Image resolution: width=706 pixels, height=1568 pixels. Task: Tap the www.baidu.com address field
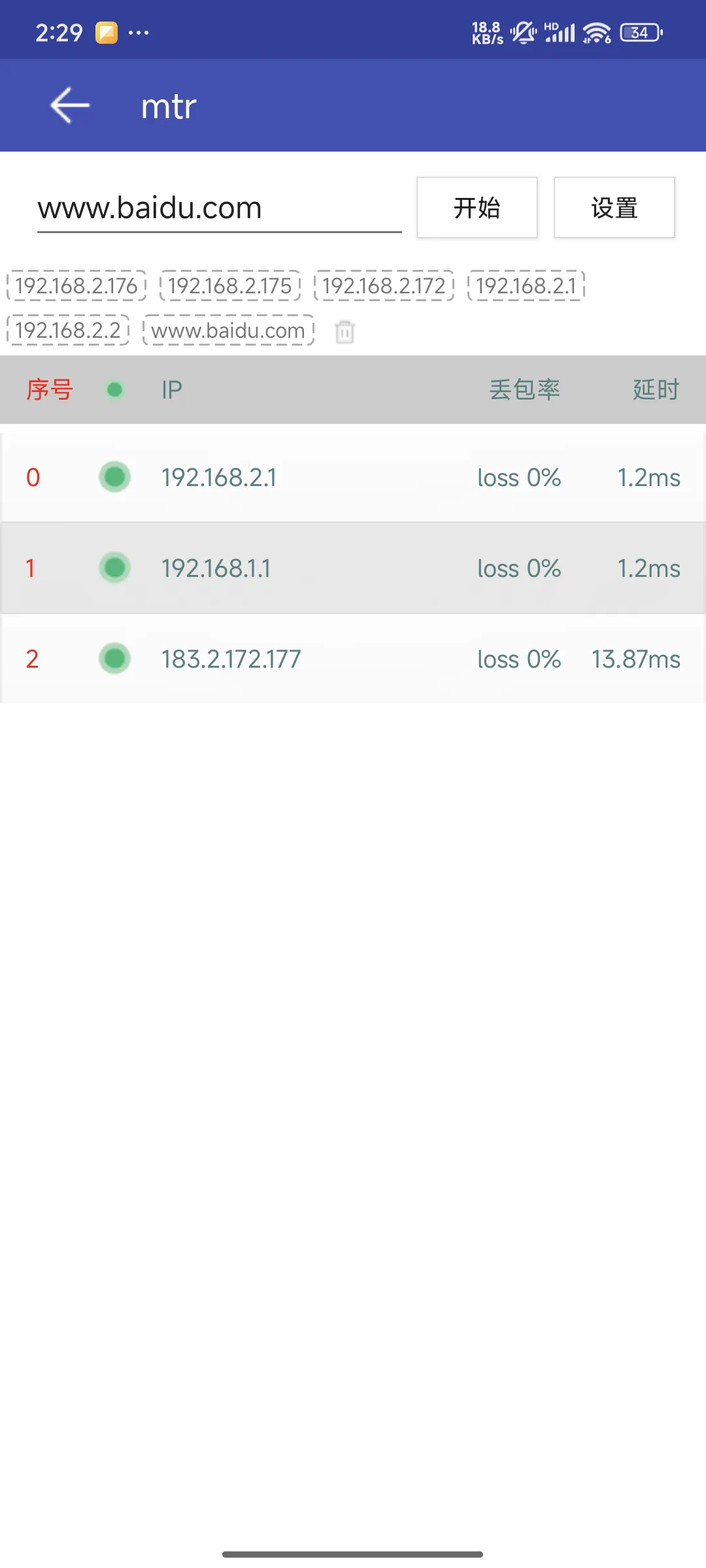(x=220, y=208)
